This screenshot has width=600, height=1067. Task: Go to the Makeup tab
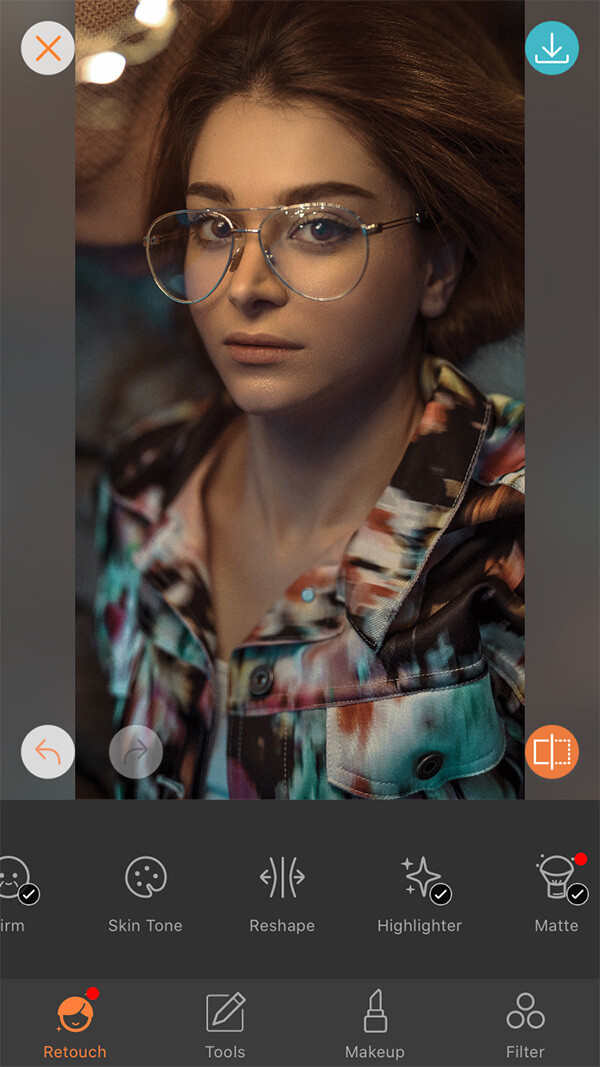point(375,1025)
